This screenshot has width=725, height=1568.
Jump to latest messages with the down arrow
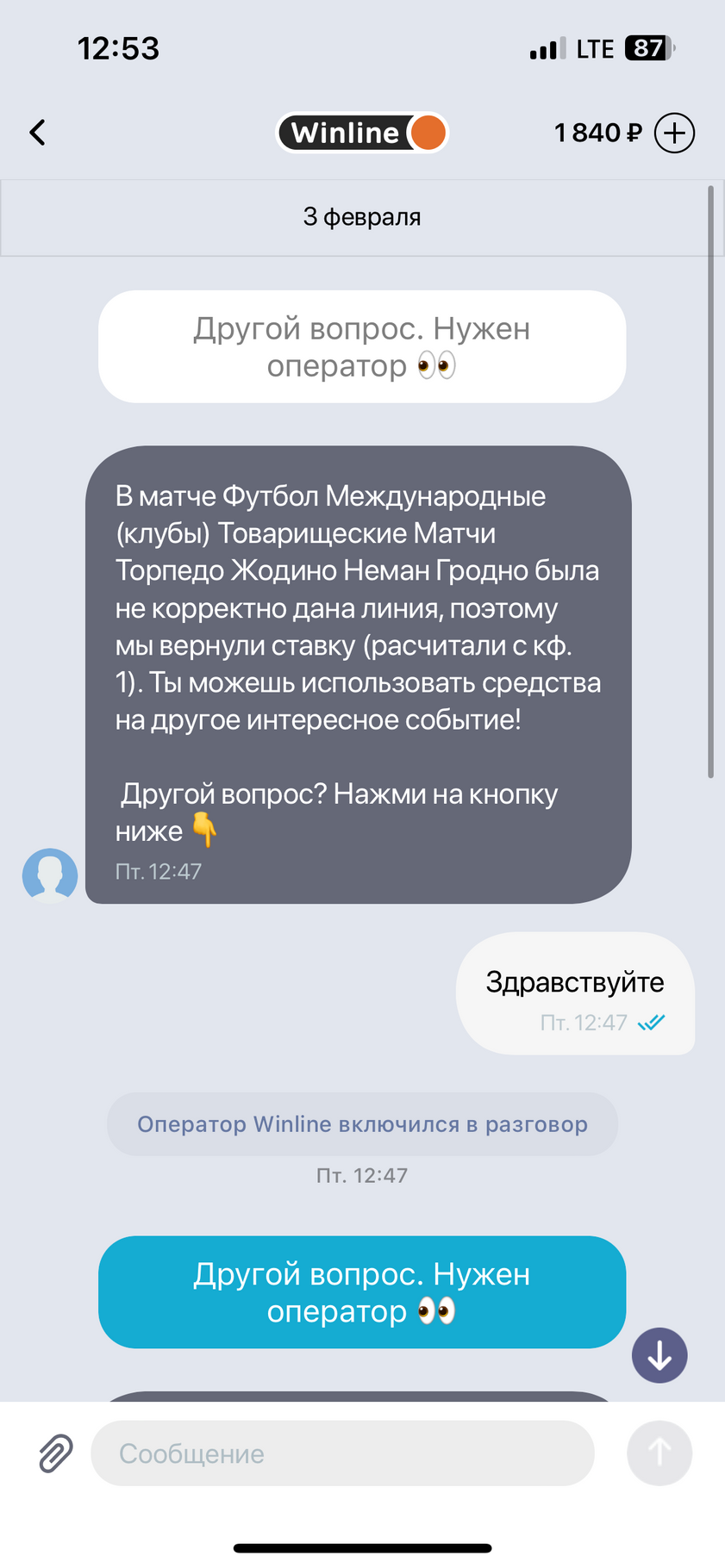pos(659,1356)
